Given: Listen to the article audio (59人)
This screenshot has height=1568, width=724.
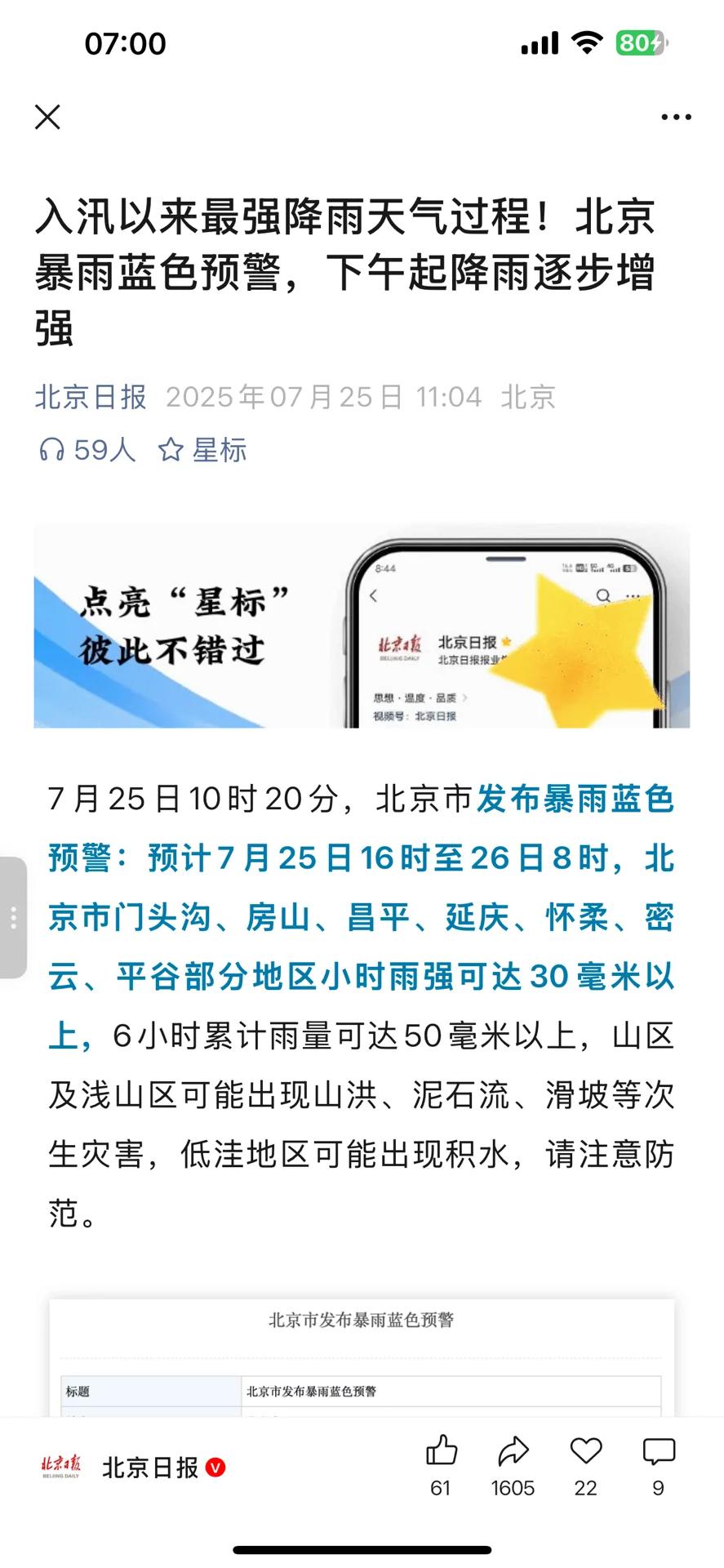Looking at the screenshot, I should (87, 449).
